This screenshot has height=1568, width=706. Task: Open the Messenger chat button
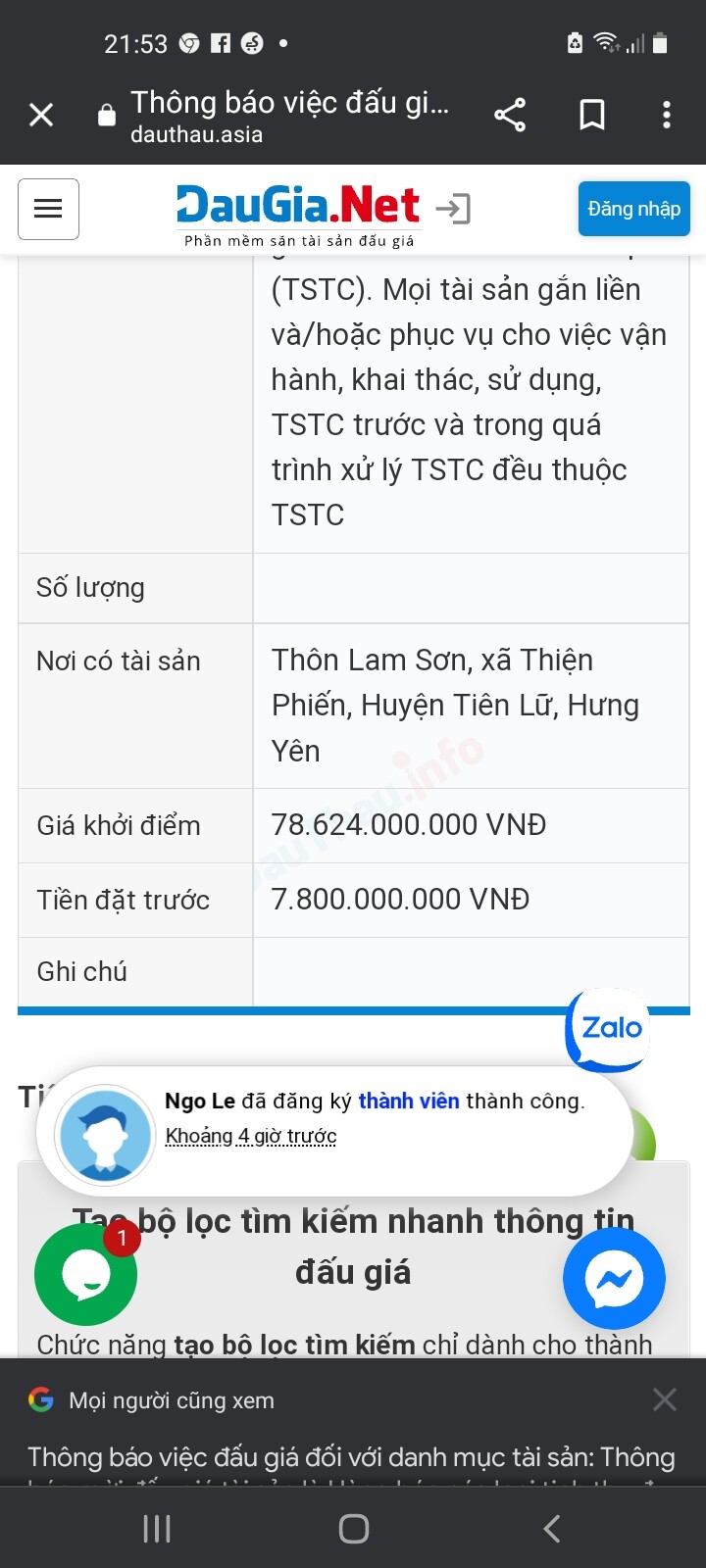coord(614,1278)
